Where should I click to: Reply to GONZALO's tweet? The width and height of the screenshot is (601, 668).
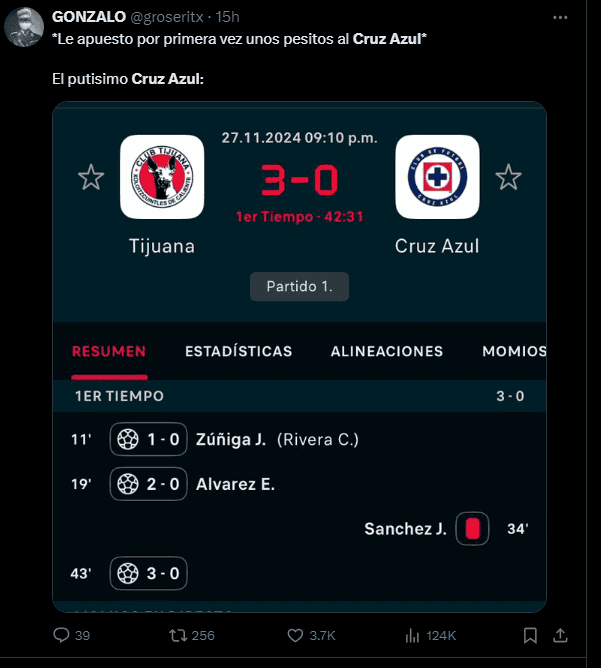(x=61, y=635)
